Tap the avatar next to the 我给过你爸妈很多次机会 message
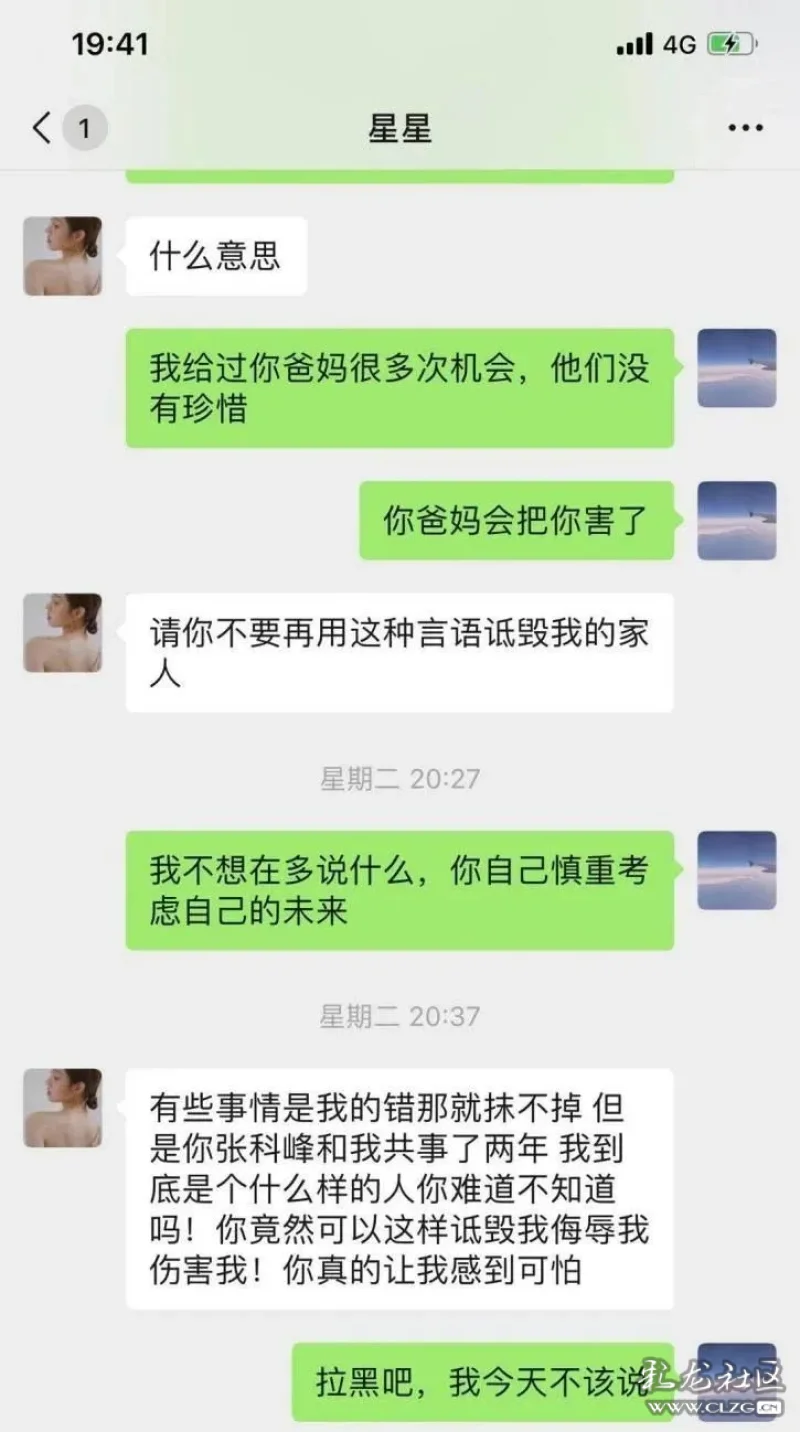 [x=736, y=368]
